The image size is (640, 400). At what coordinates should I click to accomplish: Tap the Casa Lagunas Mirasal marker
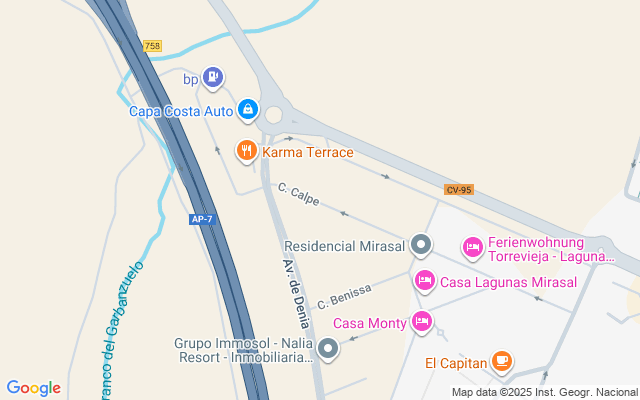(425, 281)
